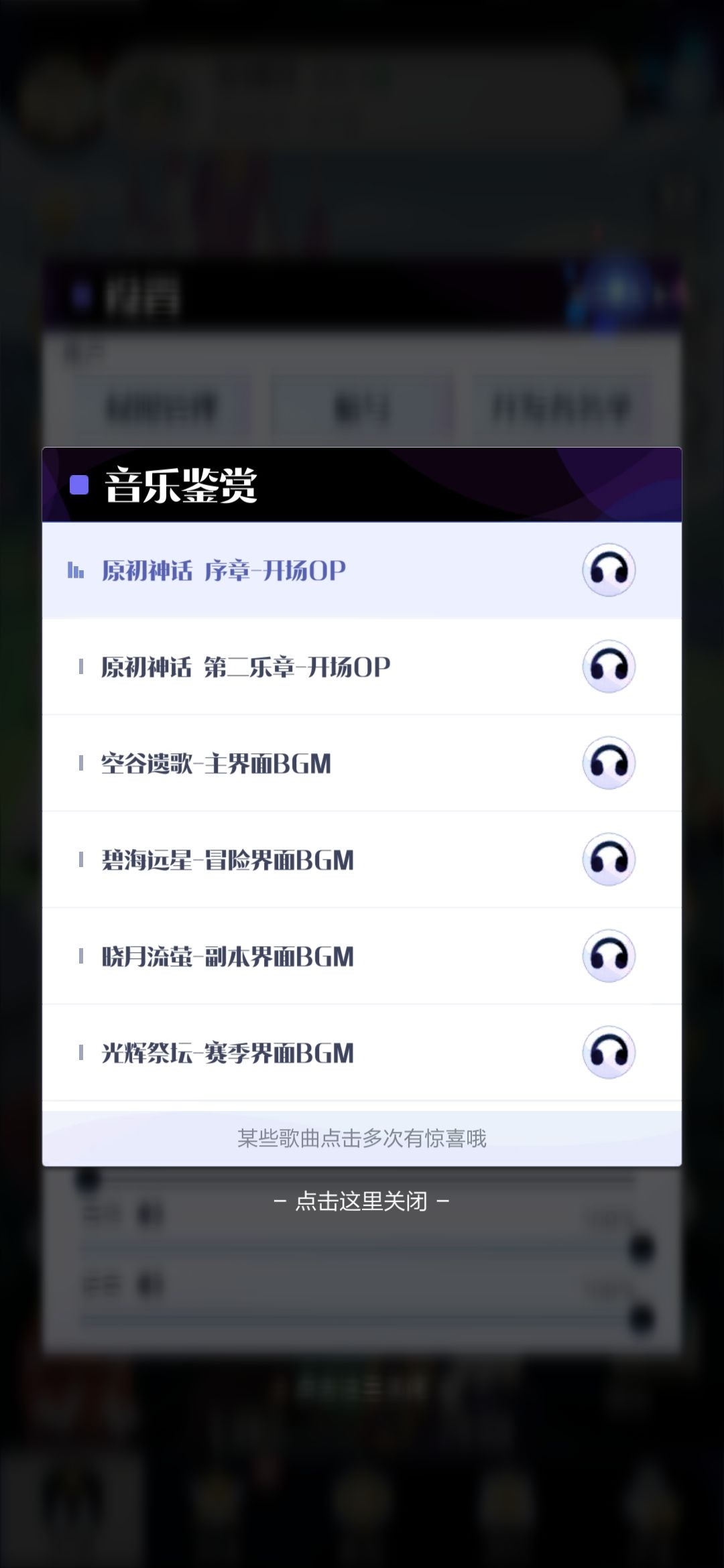The height and width of the screenshot is (1568, 724).
Task: Click the 空谷遗歌-主界面BGM list entry
Action: click(x=268, y=763)
